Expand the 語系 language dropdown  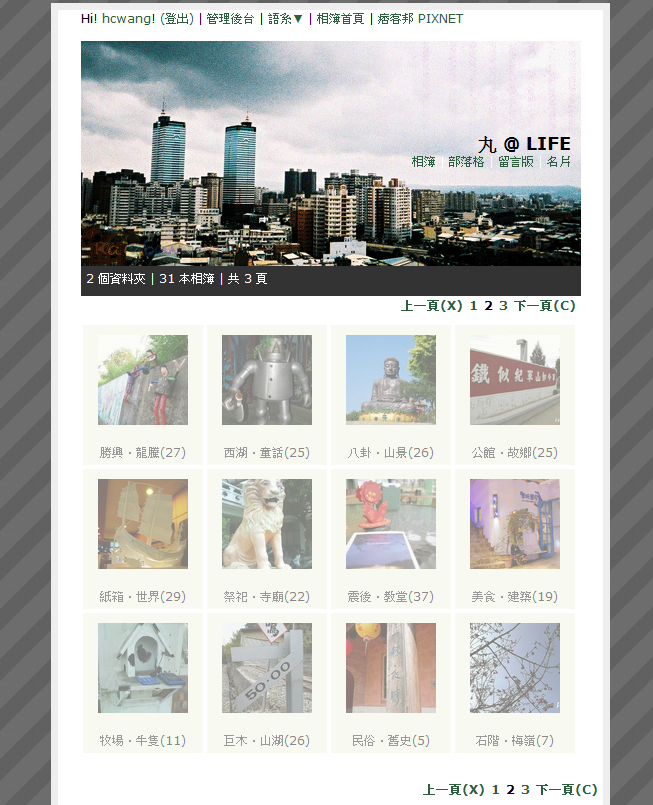coord(285,19)
